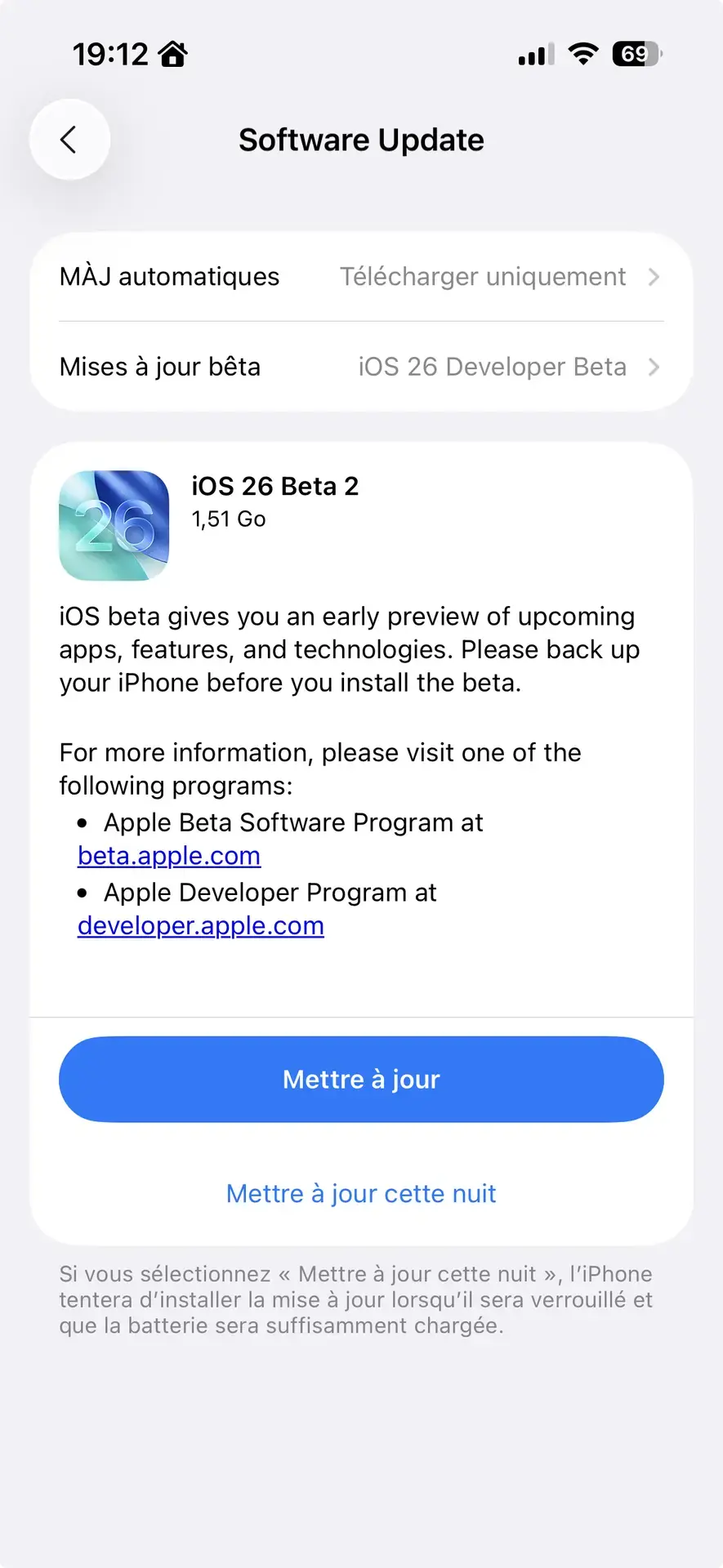This screenshot has width=723, height=1568.
Task: Tap the chevron next to Télécharger uniquement
Action: click(x=654, y=277)
